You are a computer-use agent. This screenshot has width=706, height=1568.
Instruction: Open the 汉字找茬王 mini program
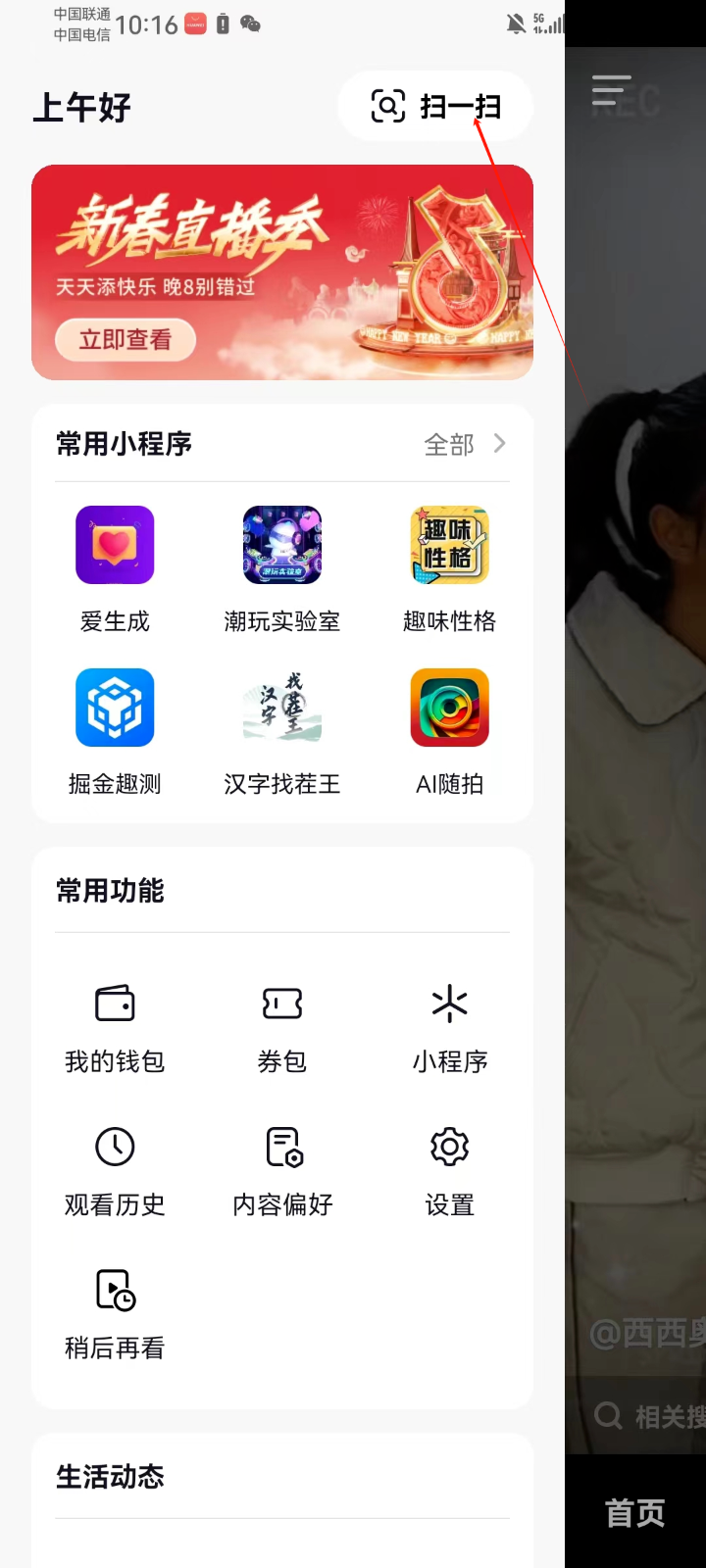coord(282,709)
